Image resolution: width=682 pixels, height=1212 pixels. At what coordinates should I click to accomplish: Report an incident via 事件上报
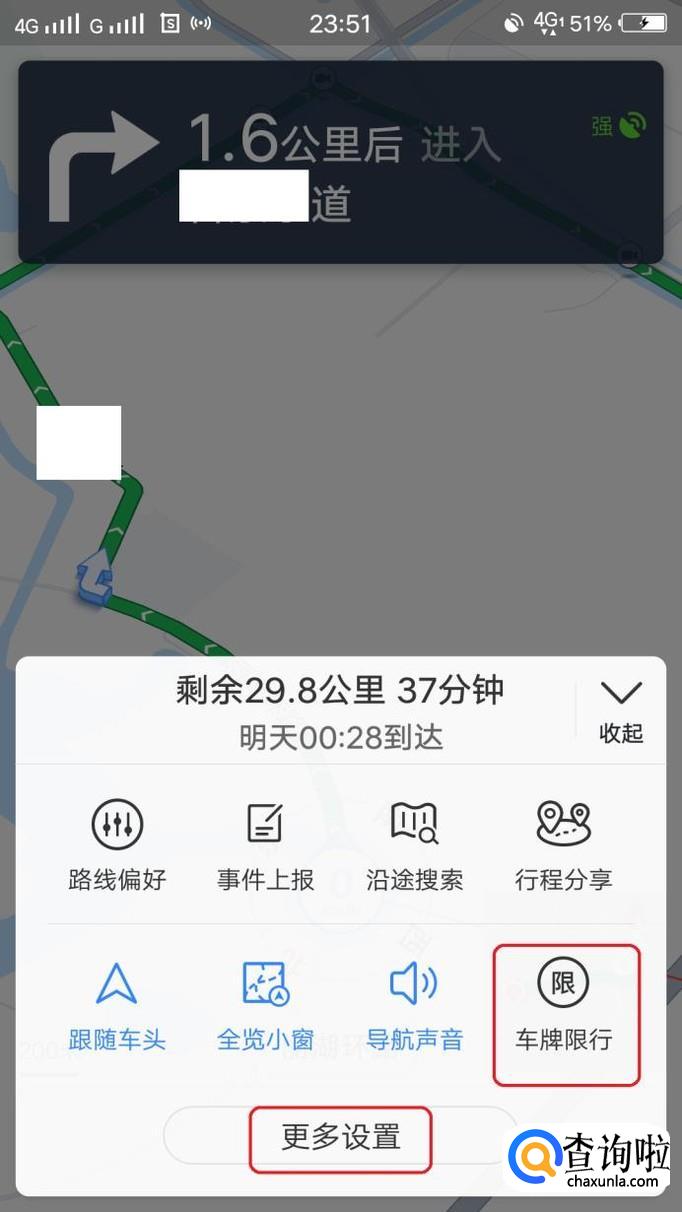[265, 845]
